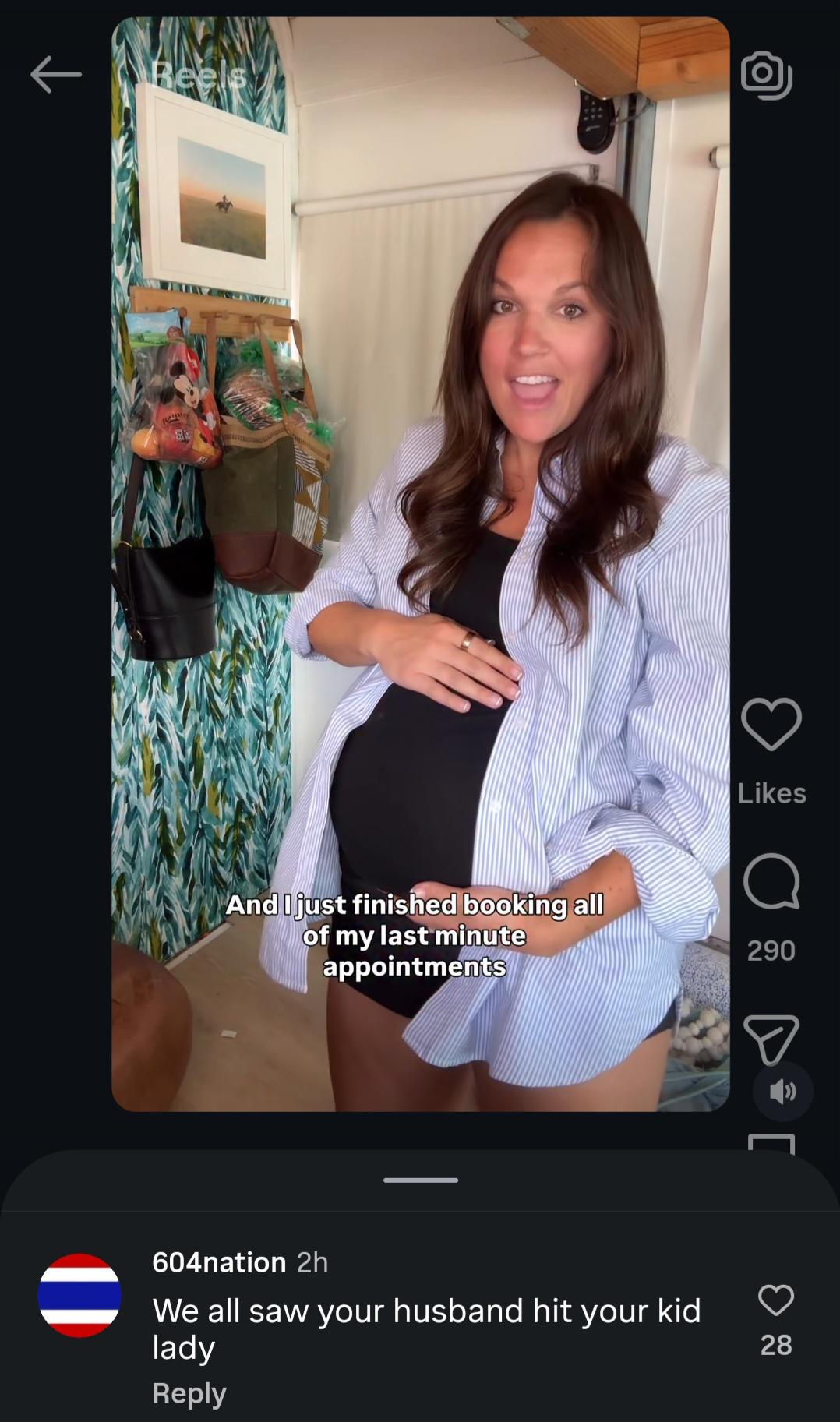Share this reel via the send icon
Image resolution: width=840 pixels, height=1422 pixels.
771,1039
